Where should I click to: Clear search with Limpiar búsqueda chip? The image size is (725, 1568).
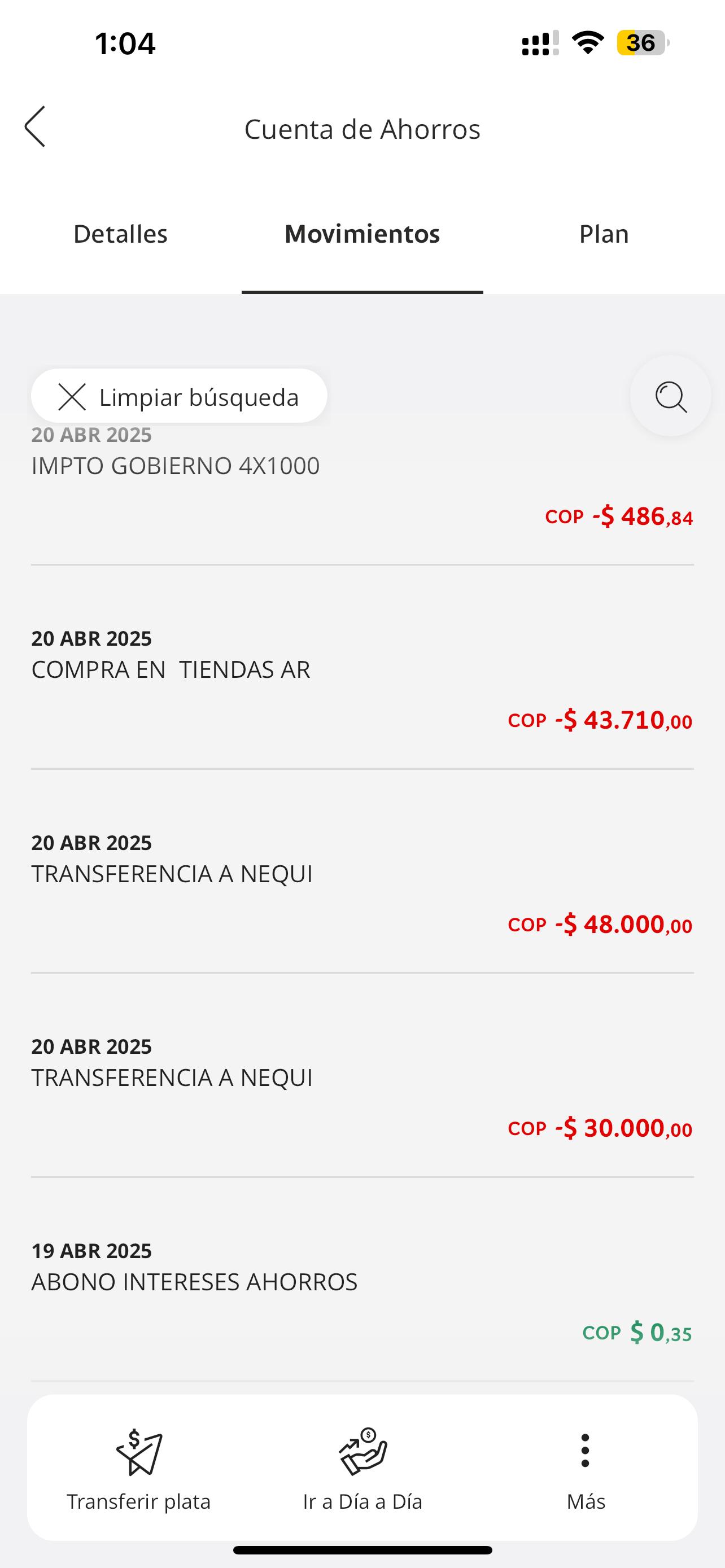click(179, 397)
